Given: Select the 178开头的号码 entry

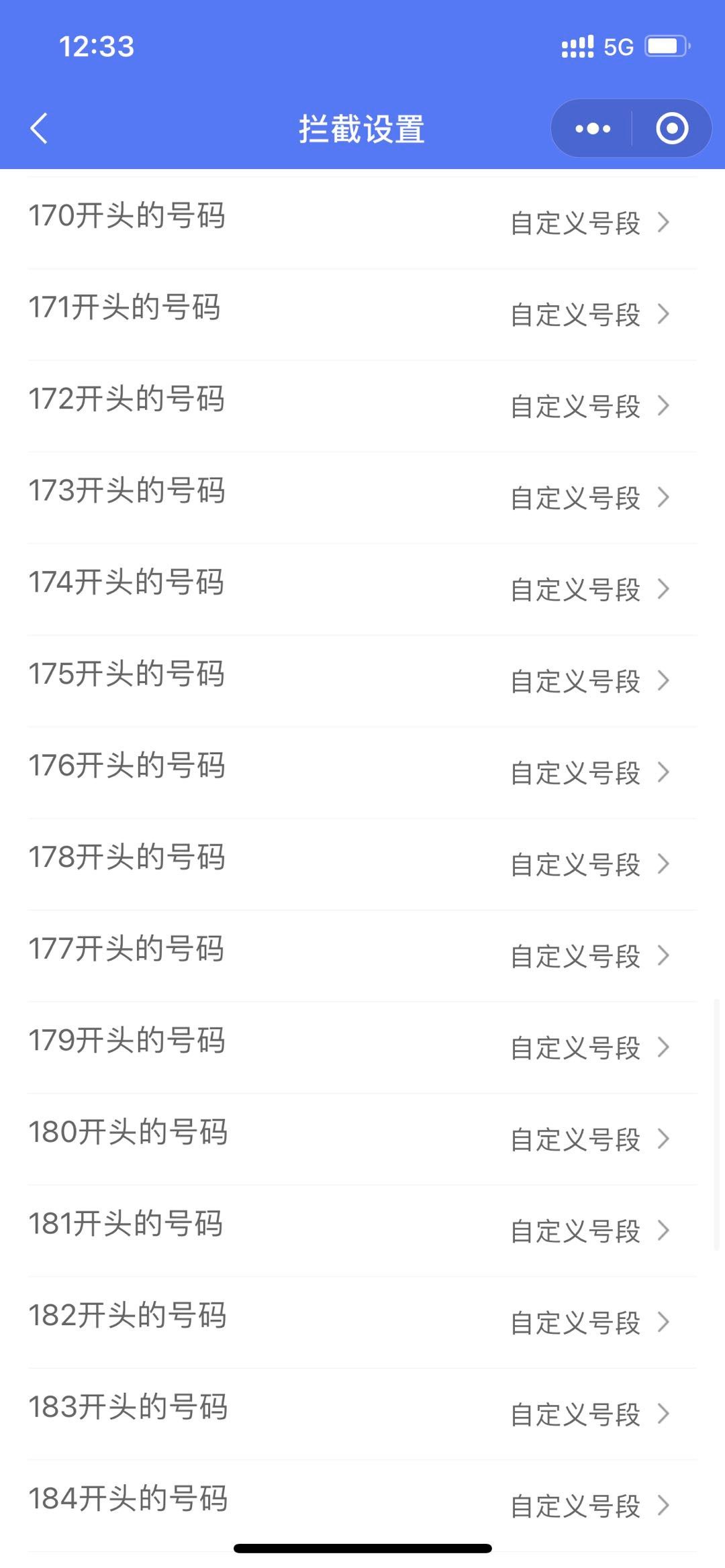Looking at the screenshot, I should point(362,864).
